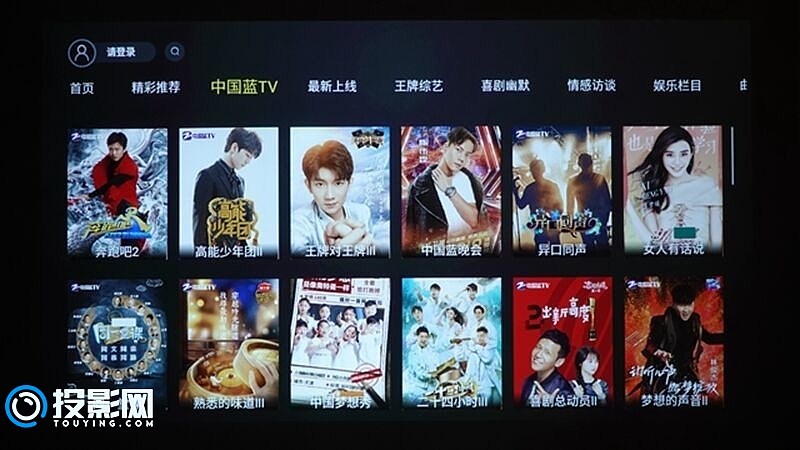800x450 pixels.
Task: Open the 熟悉的味道III card
Action: click(228, 342)
